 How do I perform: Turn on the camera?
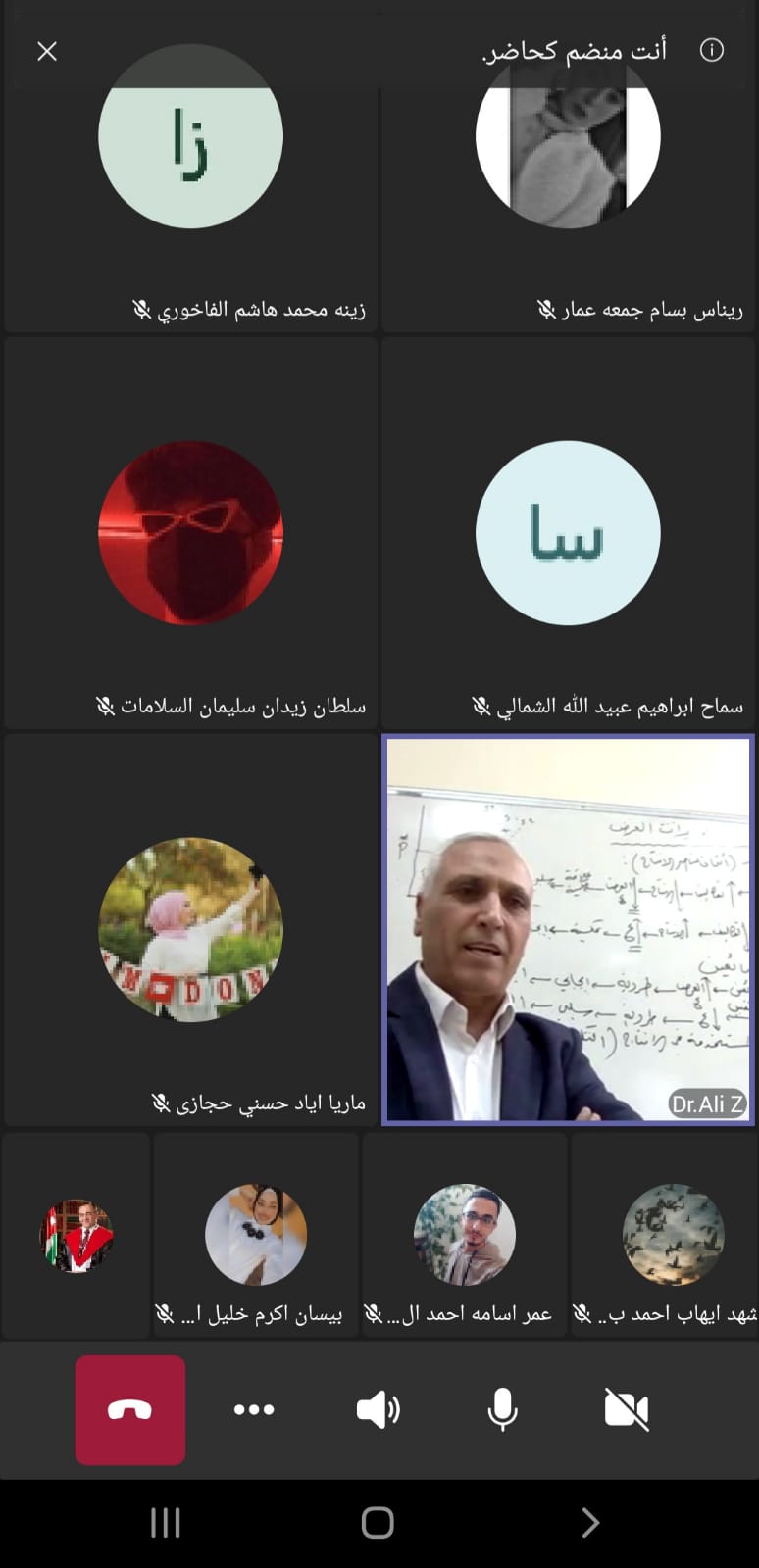pyautogui.click(x=627, y=1409)
